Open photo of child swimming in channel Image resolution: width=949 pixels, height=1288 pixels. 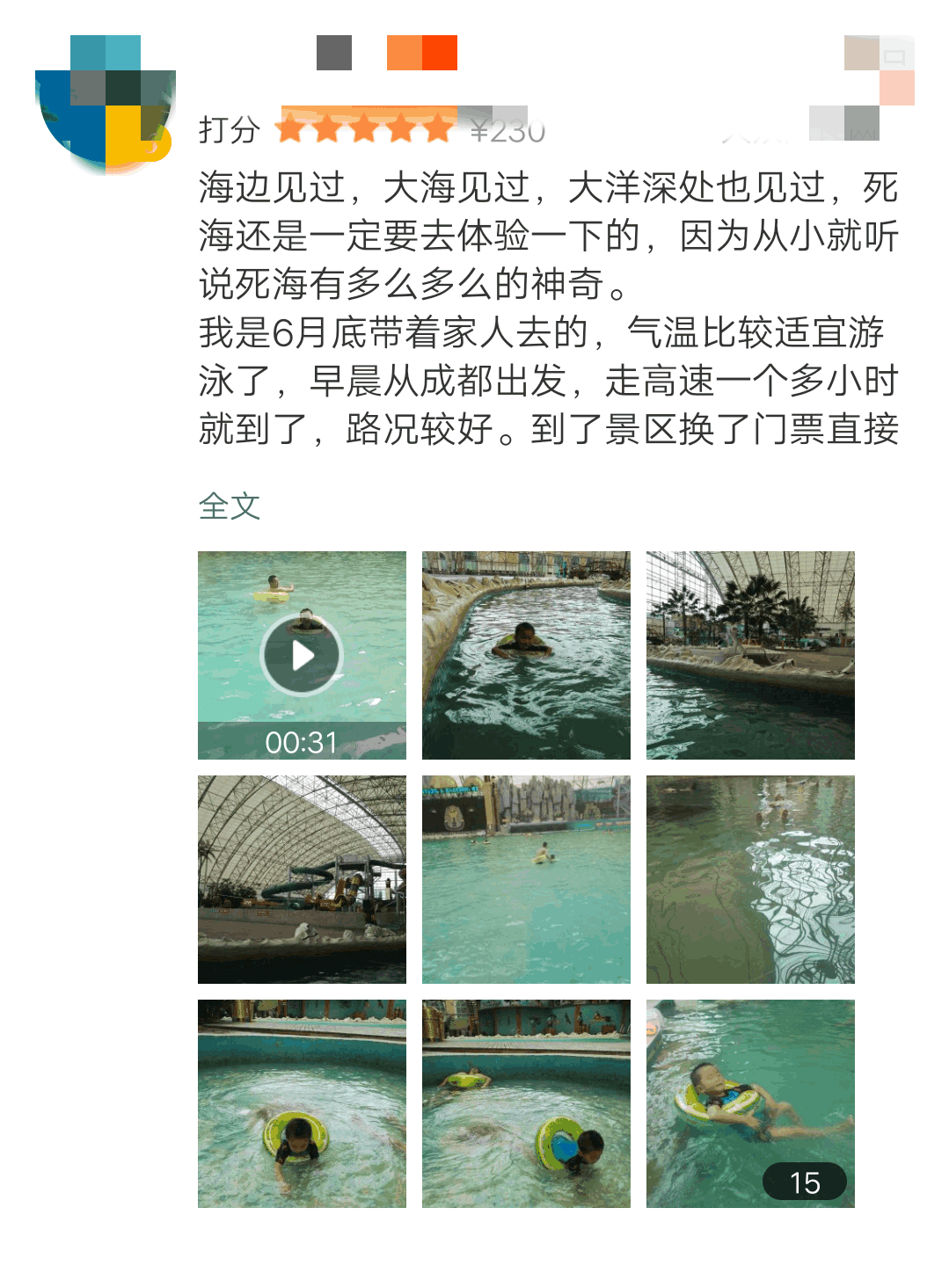coord(526,655)
